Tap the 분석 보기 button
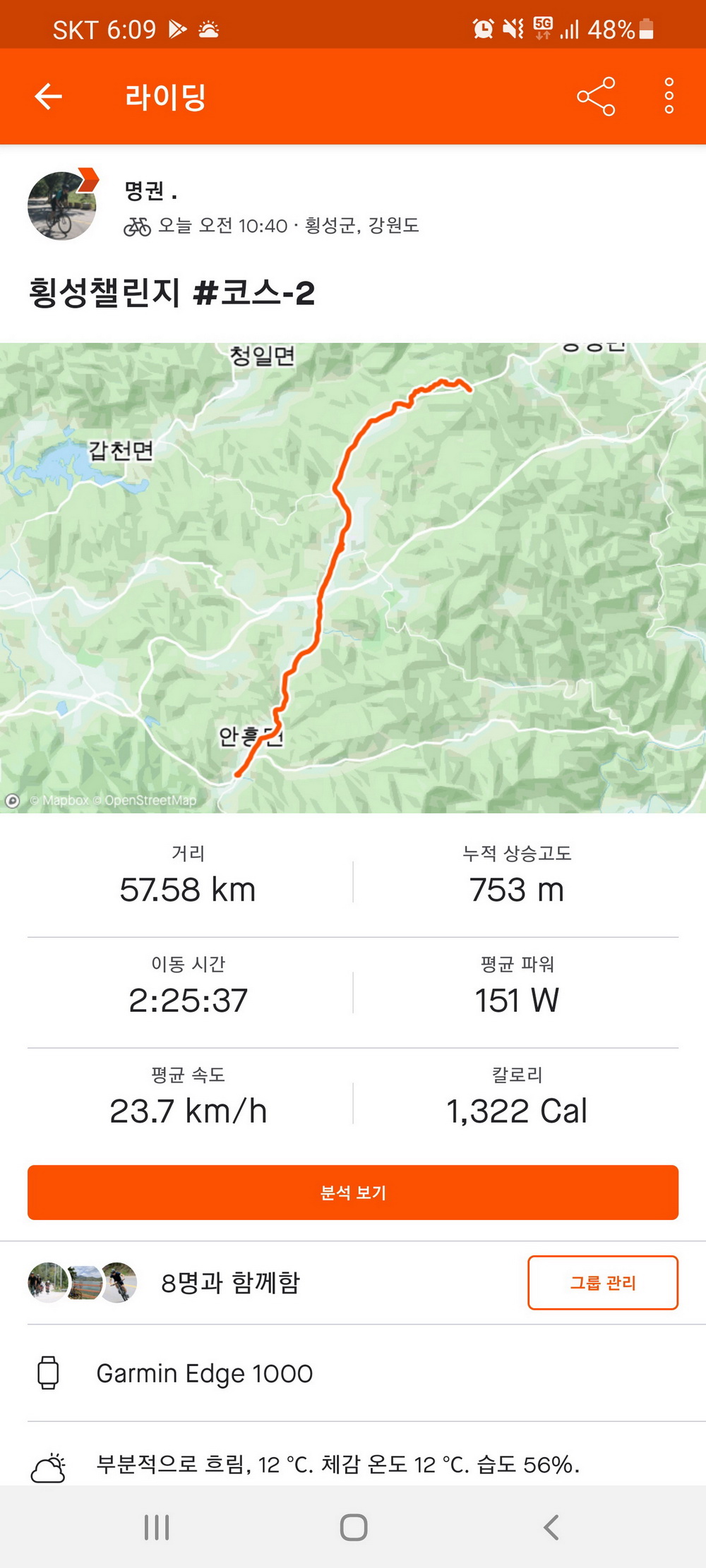Image resolution: width=706 pixels, height=1568 pixels. click(353, 1192)
